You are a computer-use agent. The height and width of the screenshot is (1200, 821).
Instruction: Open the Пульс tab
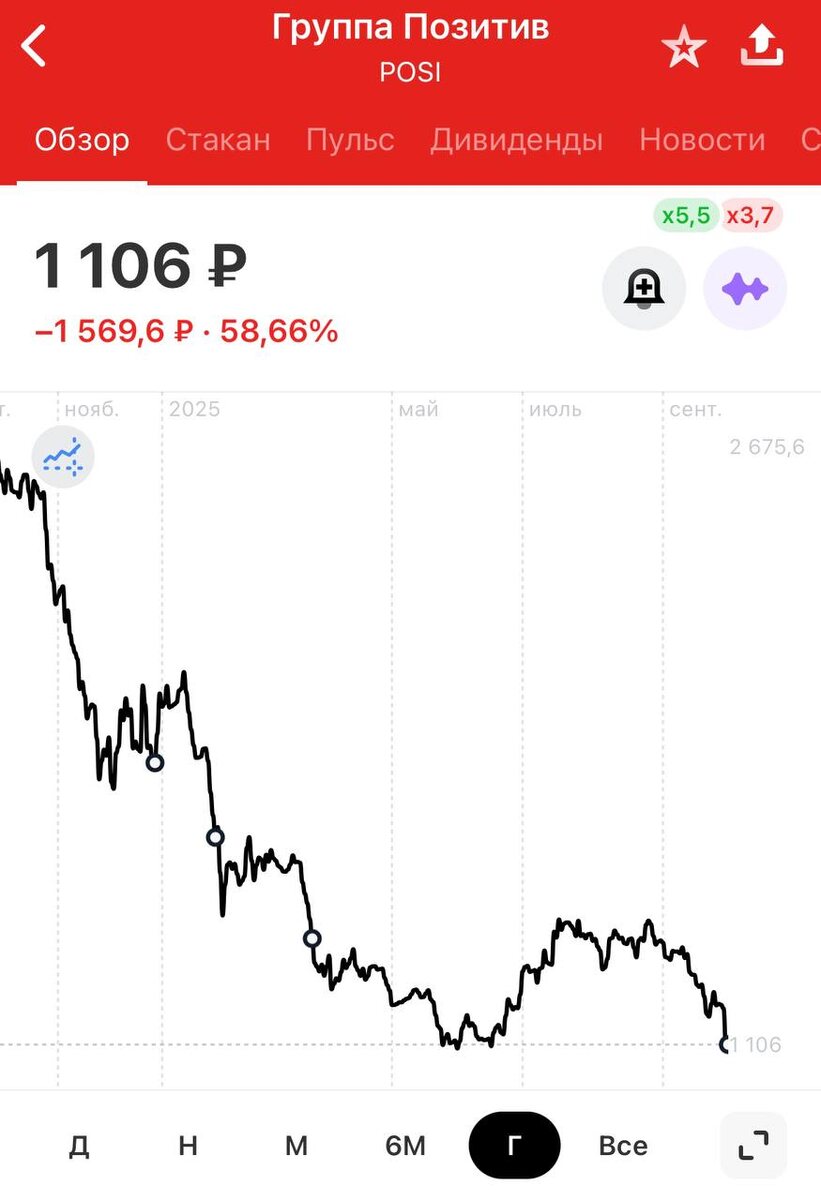(x=350, y=140)
